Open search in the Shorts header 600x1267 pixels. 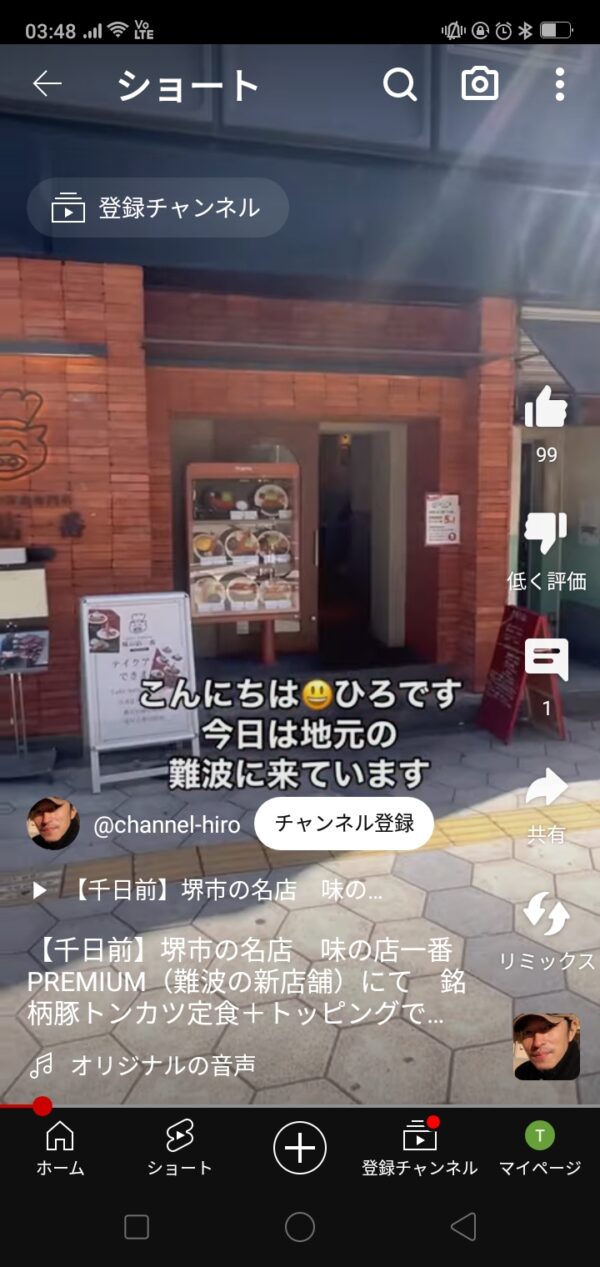[399, 84]
